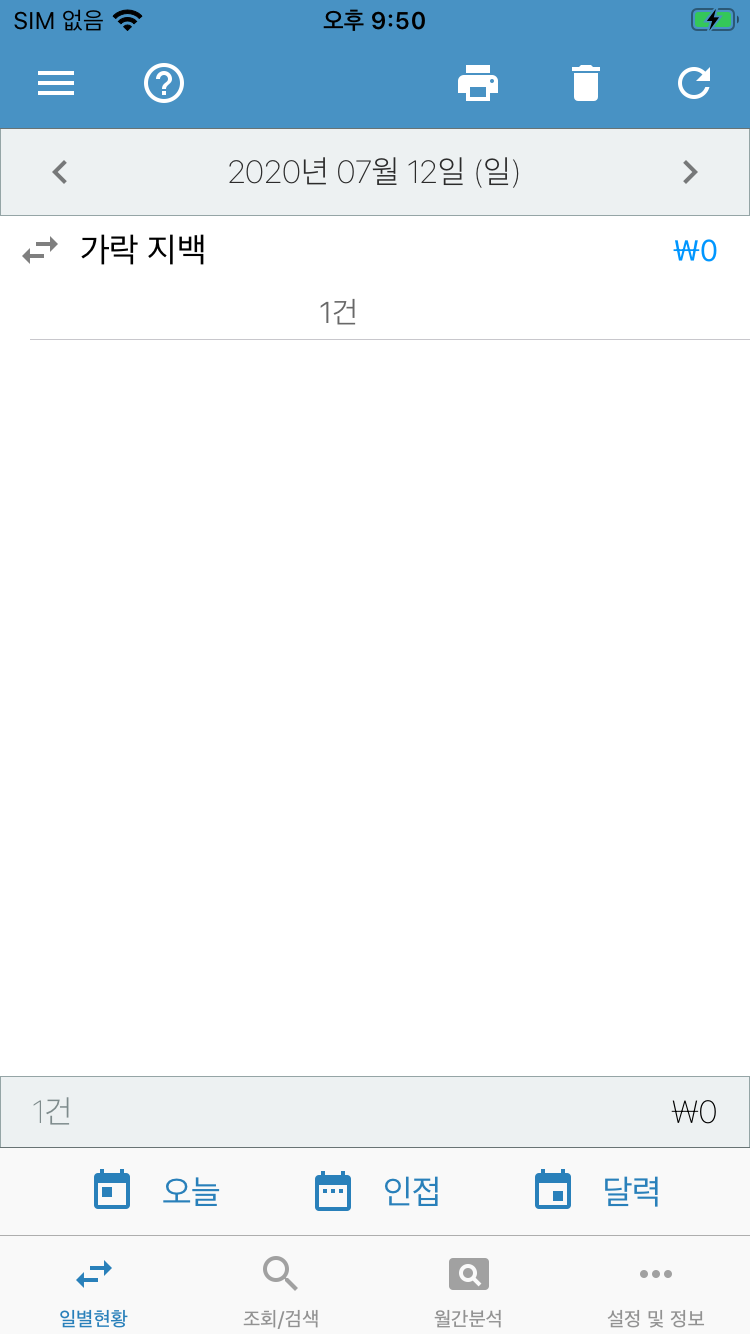Screen dimensions: 750x1334
Task: Open the 설정 및 정보 tab
Action: pyautogui.click(x=656, y=1288)
